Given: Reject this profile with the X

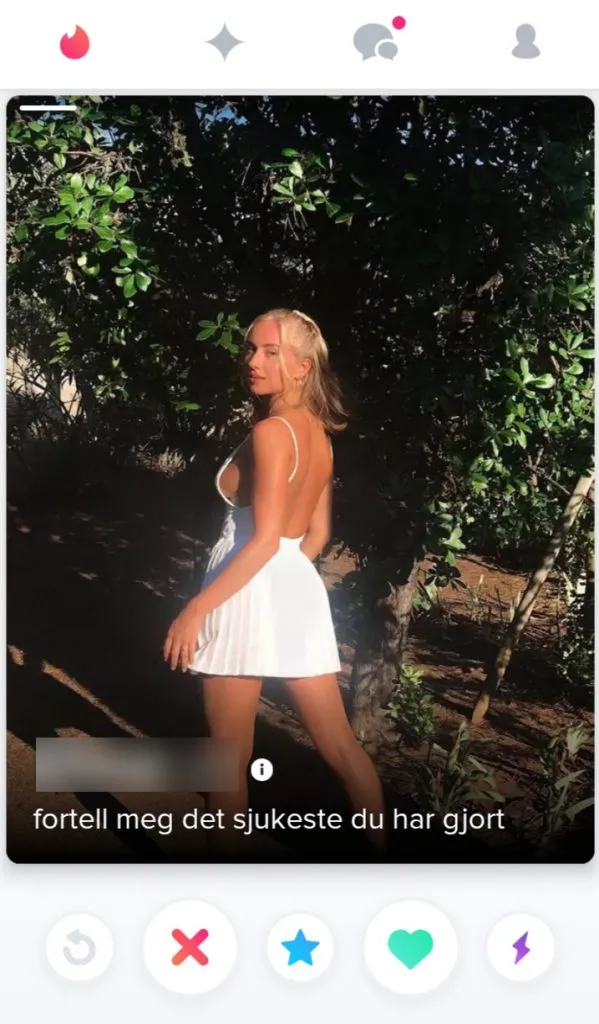Looking at the screenshot, I should point(190,947).
